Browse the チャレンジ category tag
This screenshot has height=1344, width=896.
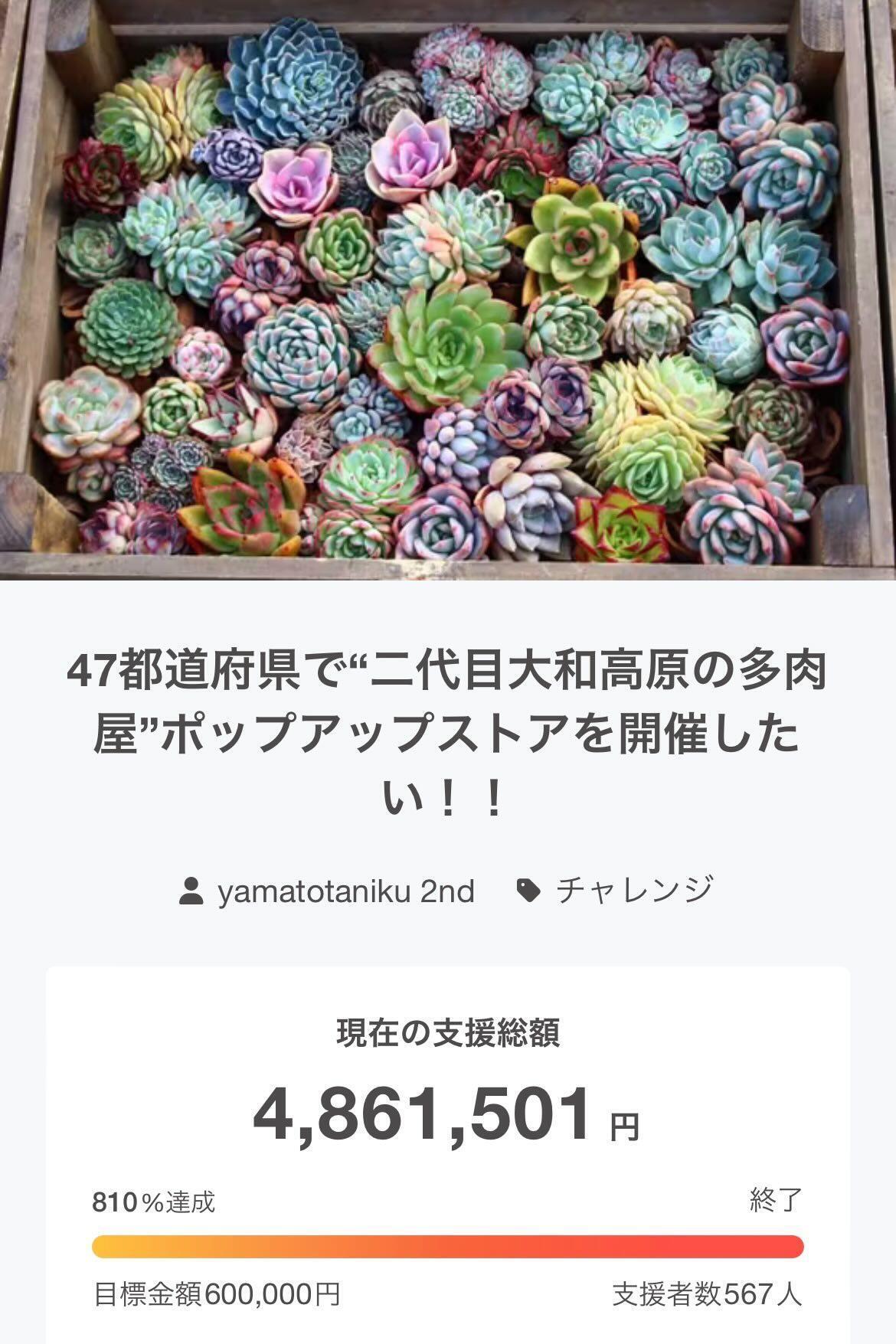(633, 890)
